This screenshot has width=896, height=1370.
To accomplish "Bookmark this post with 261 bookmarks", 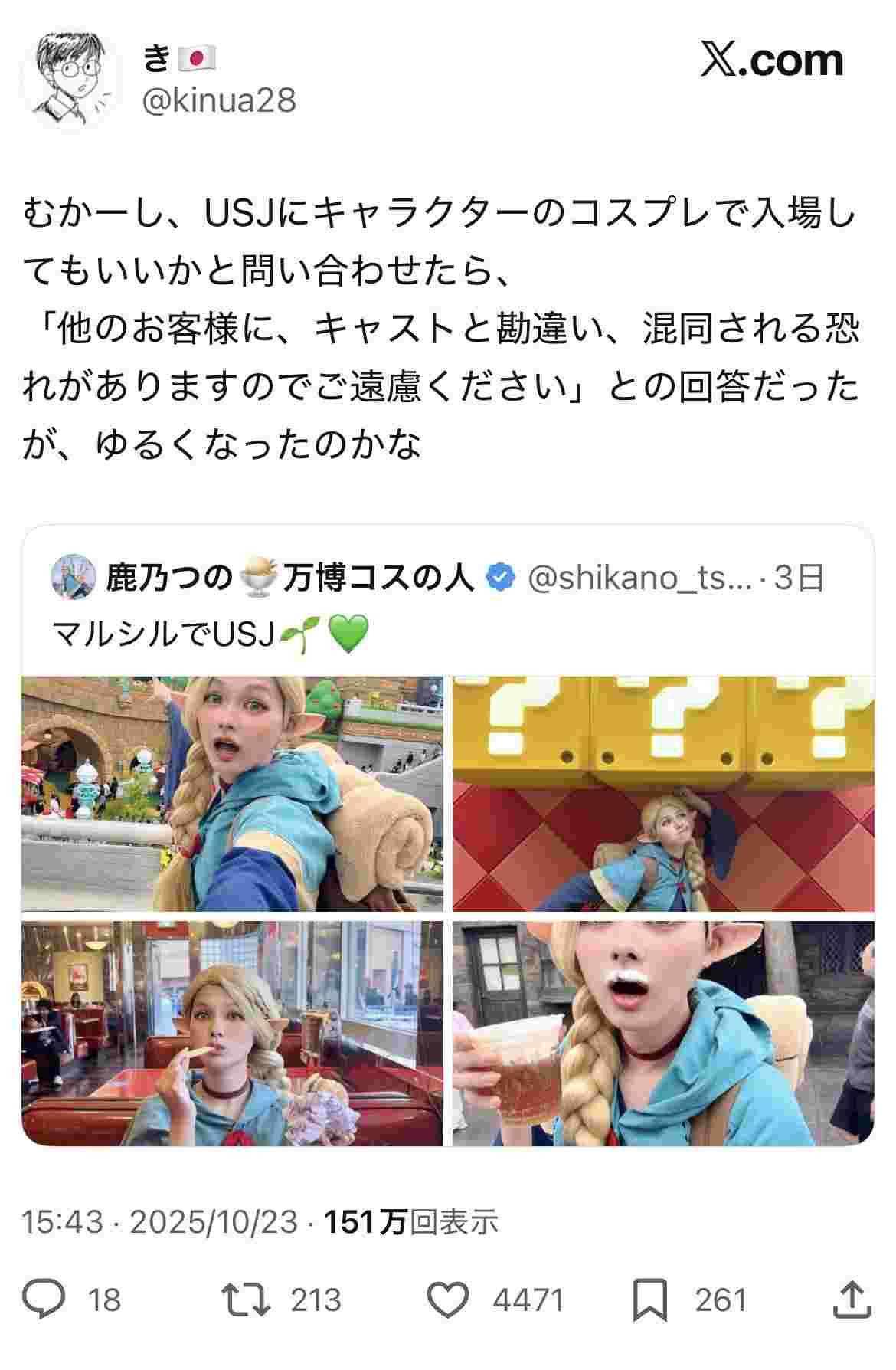I will (650, 1300).
